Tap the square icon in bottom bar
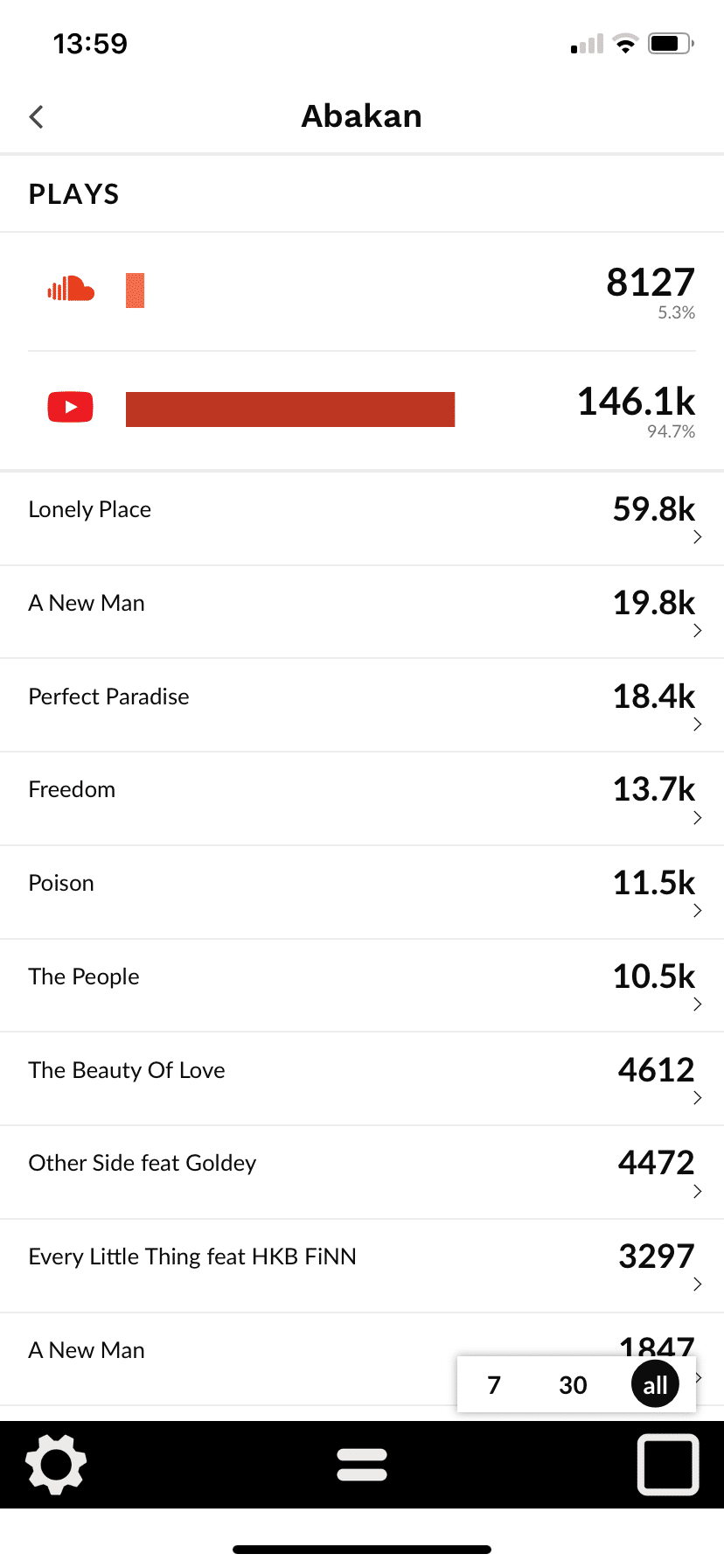The image size is (724, 1568). (668, 1464)
